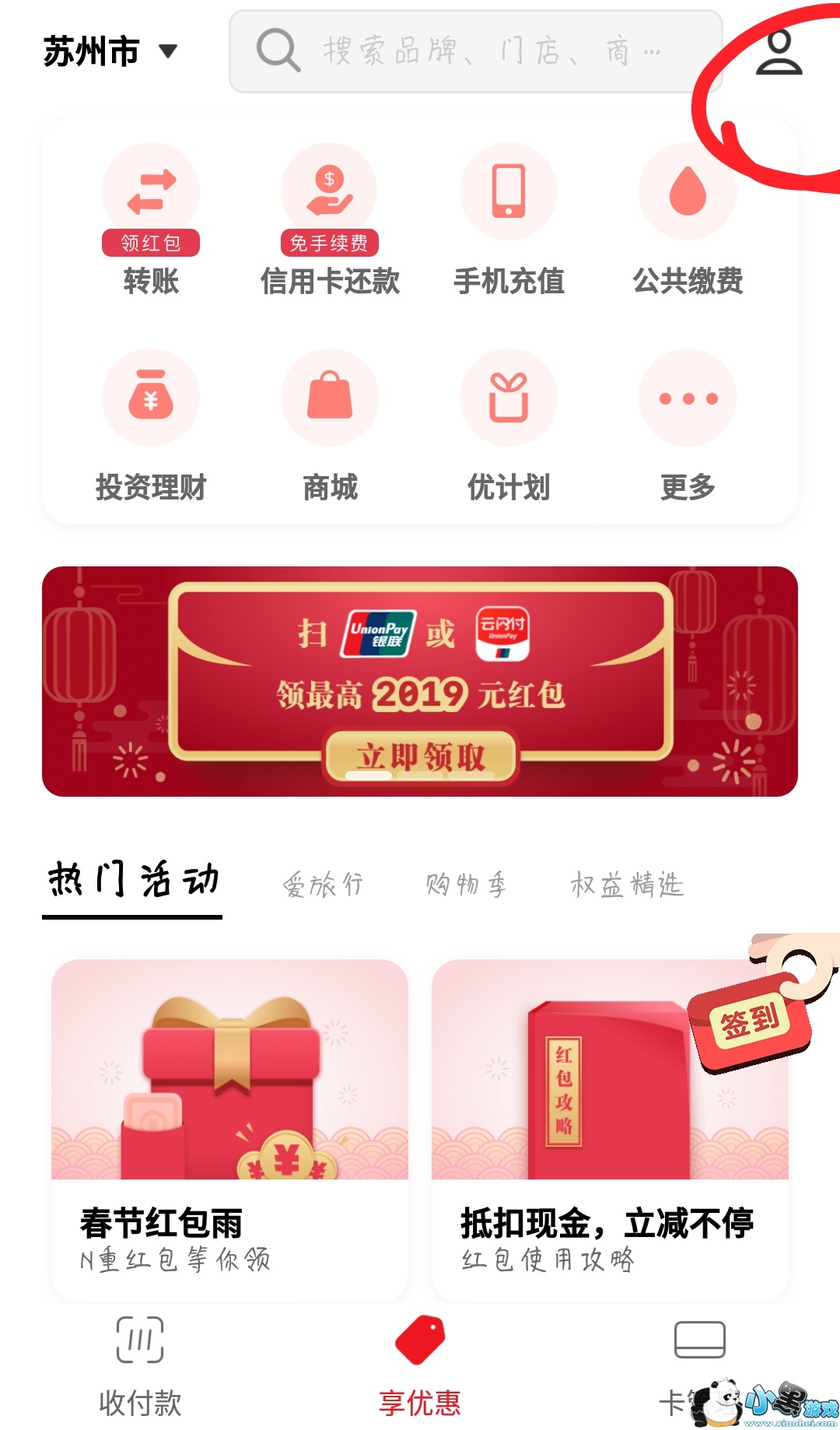Switch to the 购物季 tab
840x1430 pixels.
tap(467, 885)
